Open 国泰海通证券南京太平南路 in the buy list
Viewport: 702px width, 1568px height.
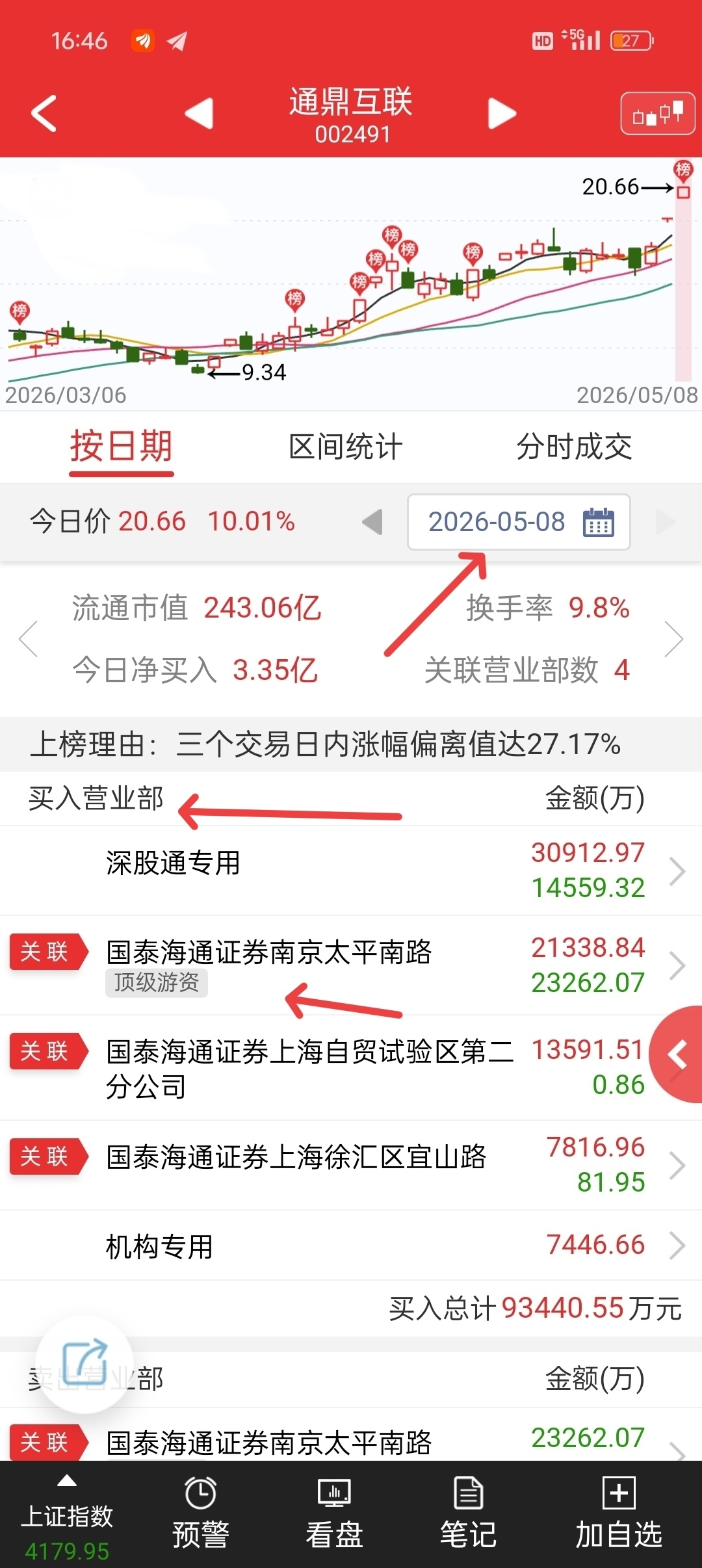[351, 965]
